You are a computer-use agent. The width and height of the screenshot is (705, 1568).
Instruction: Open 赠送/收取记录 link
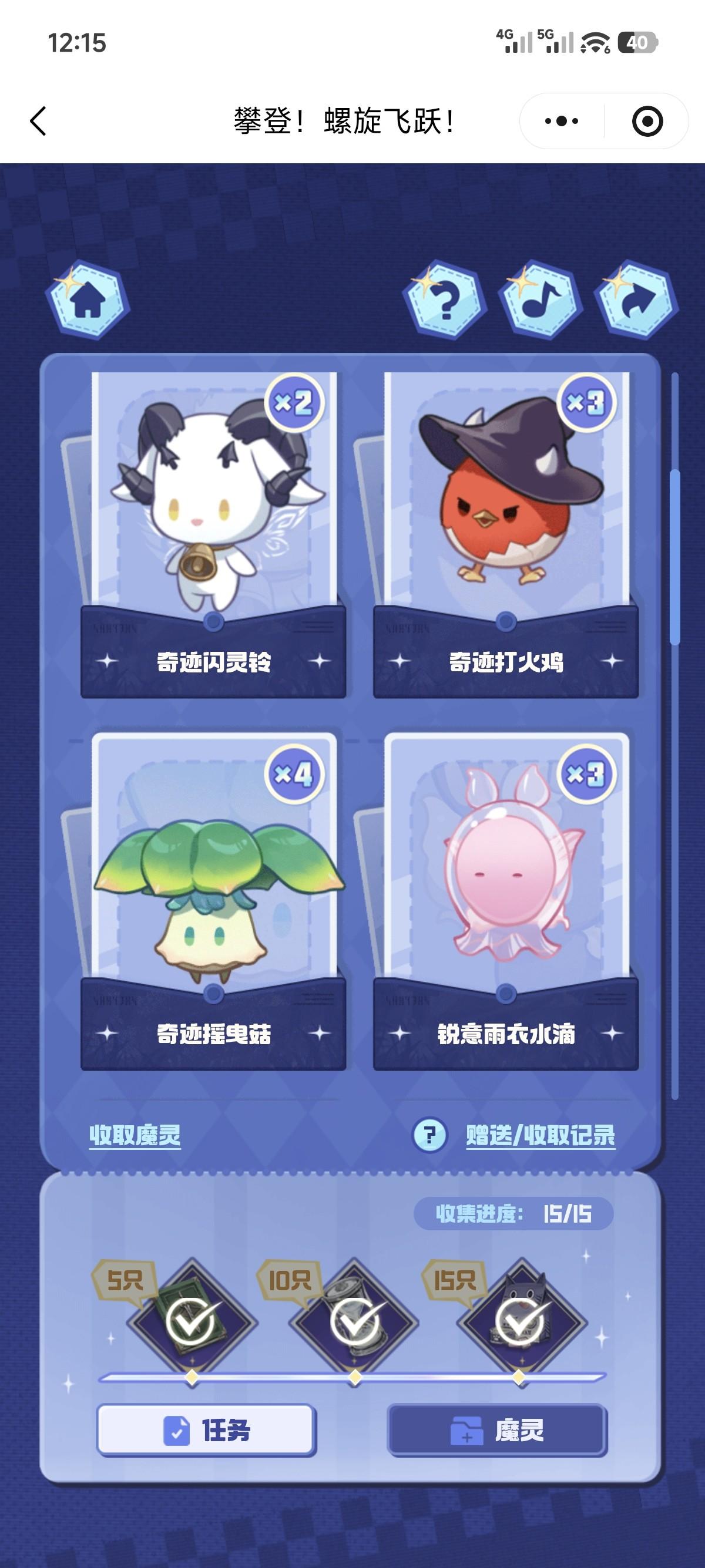coord(540,1135)
